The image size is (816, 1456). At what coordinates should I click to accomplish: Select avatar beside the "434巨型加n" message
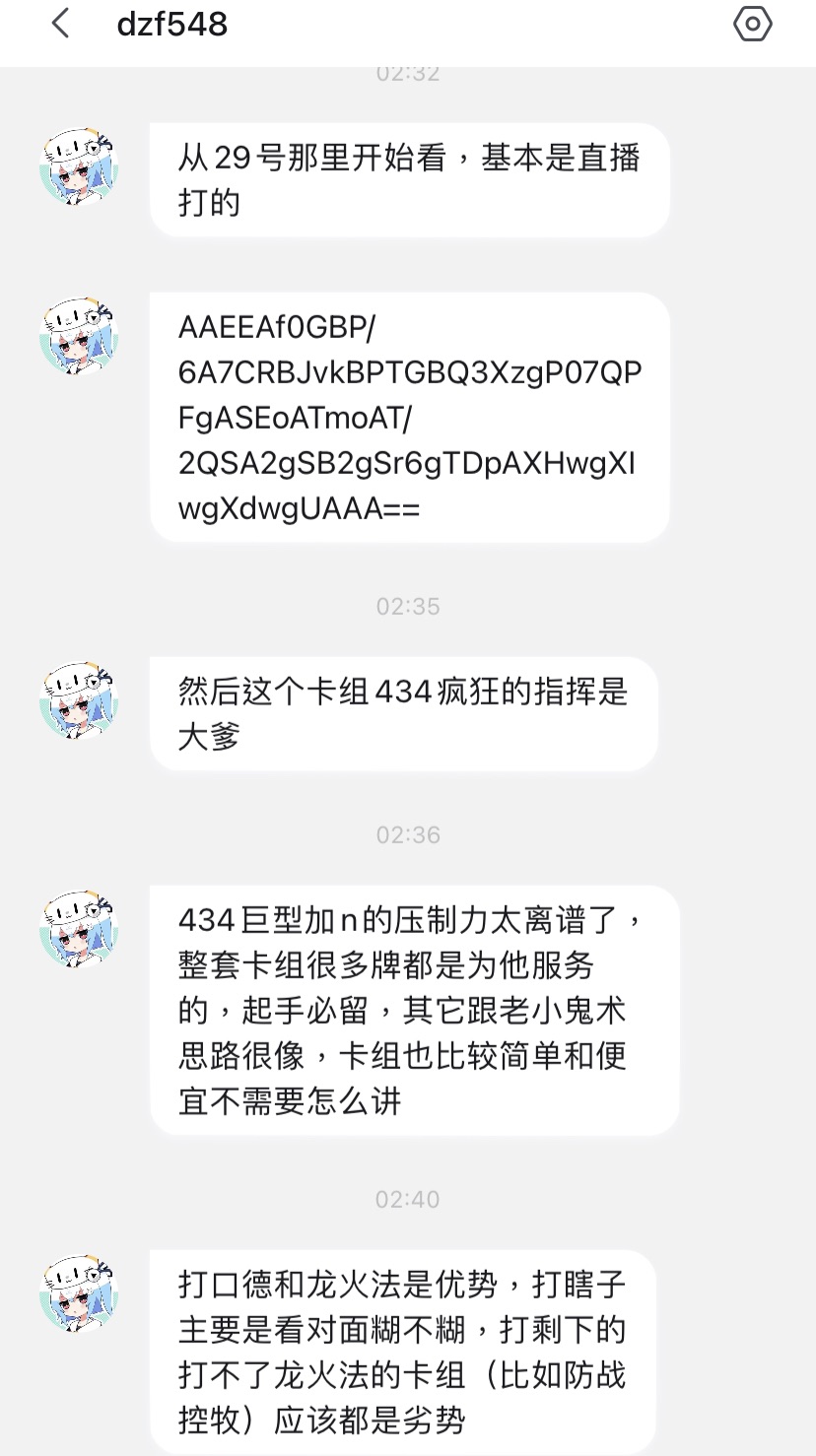point(79,929)
